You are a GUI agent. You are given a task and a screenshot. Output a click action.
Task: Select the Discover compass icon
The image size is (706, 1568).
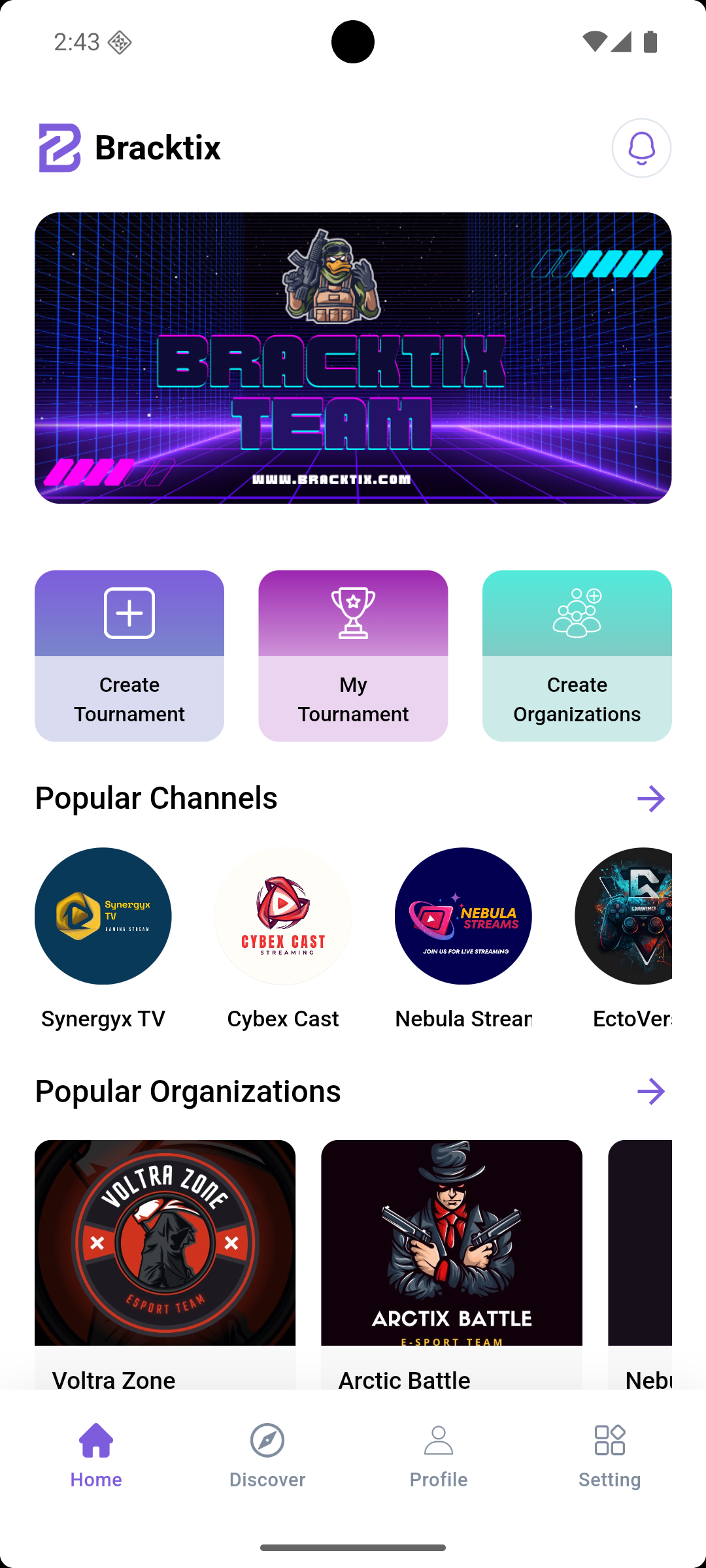(267, 1441)
